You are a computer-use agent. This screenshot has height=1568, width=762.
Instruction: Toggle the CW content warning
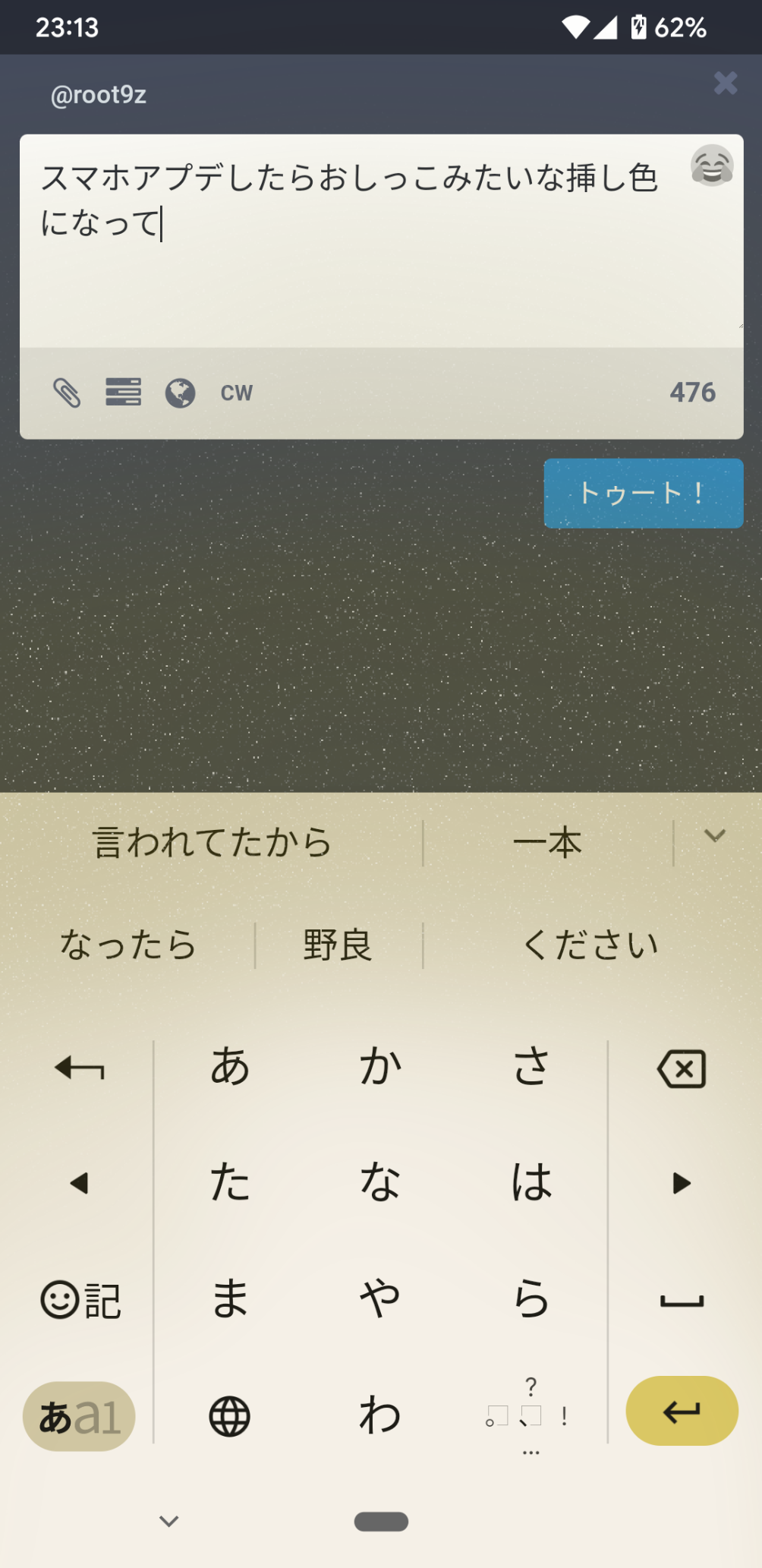(236, 393)
